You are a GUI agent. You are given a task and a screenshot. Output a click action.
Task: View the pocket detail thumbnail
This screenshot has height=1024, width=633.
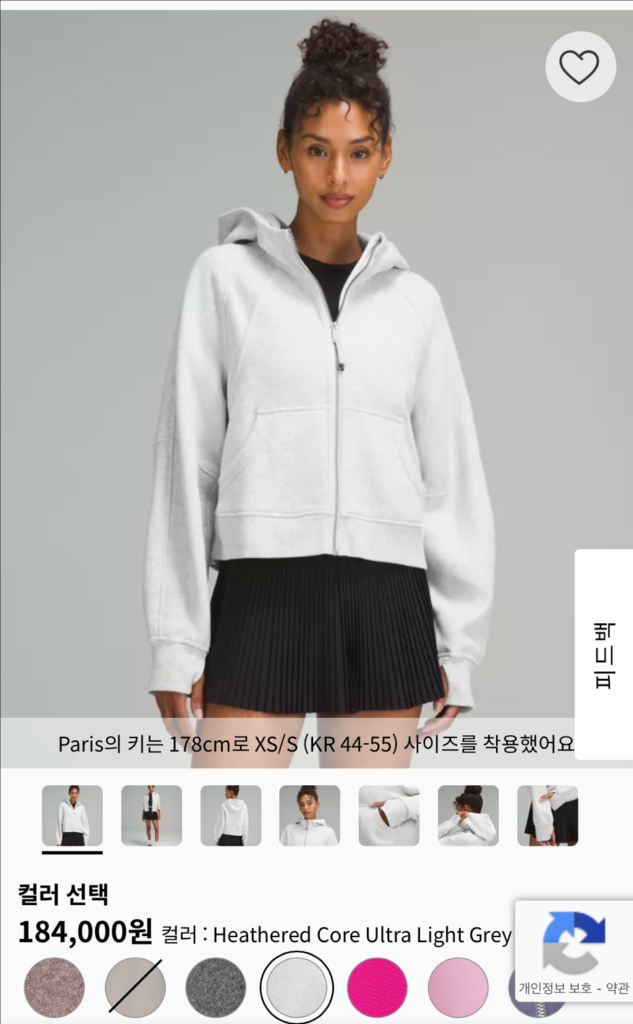pyautogui.click(x=388, y=815)
